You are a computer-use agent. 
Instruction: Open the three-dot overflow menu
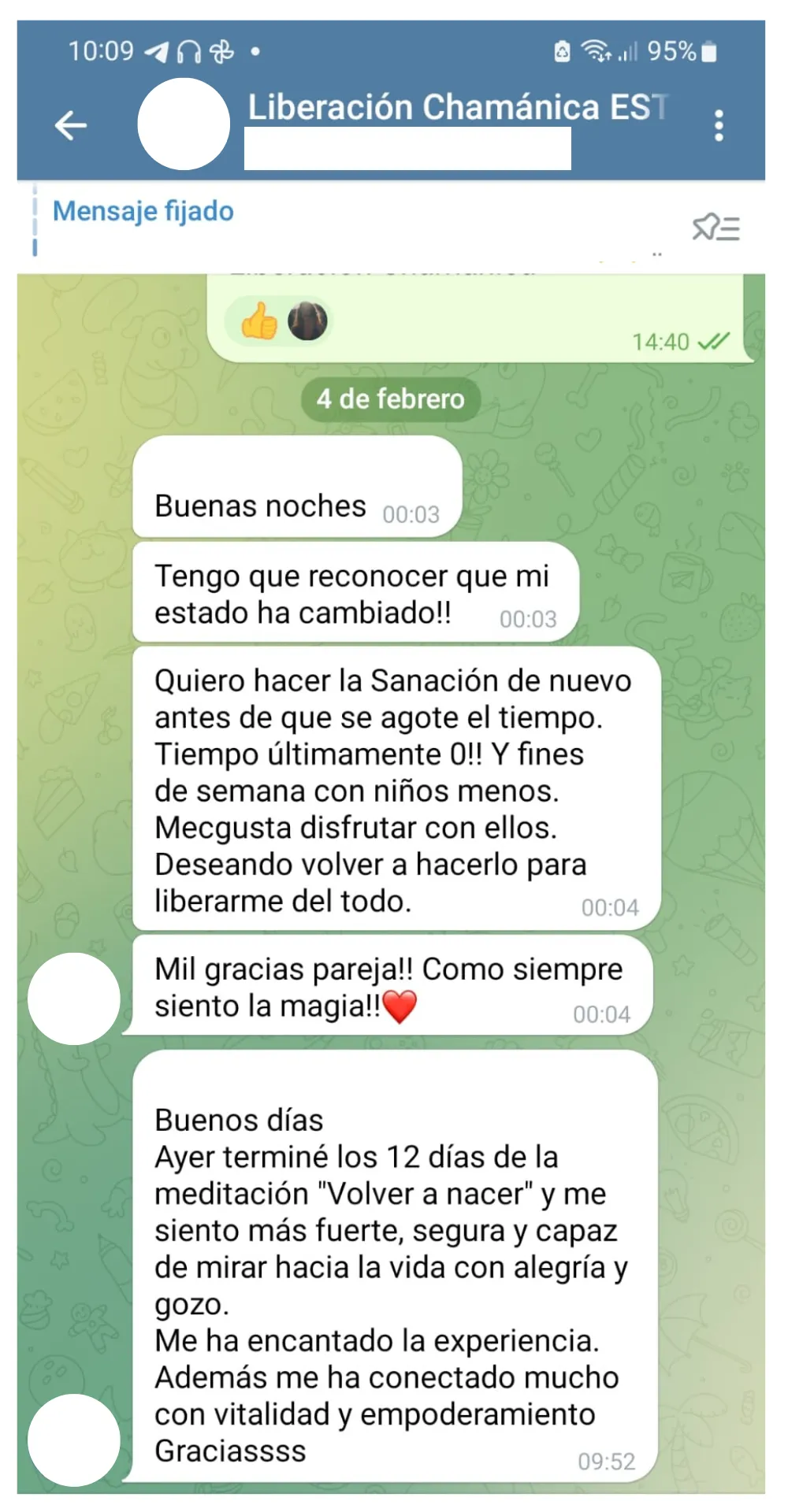(718, 125)
